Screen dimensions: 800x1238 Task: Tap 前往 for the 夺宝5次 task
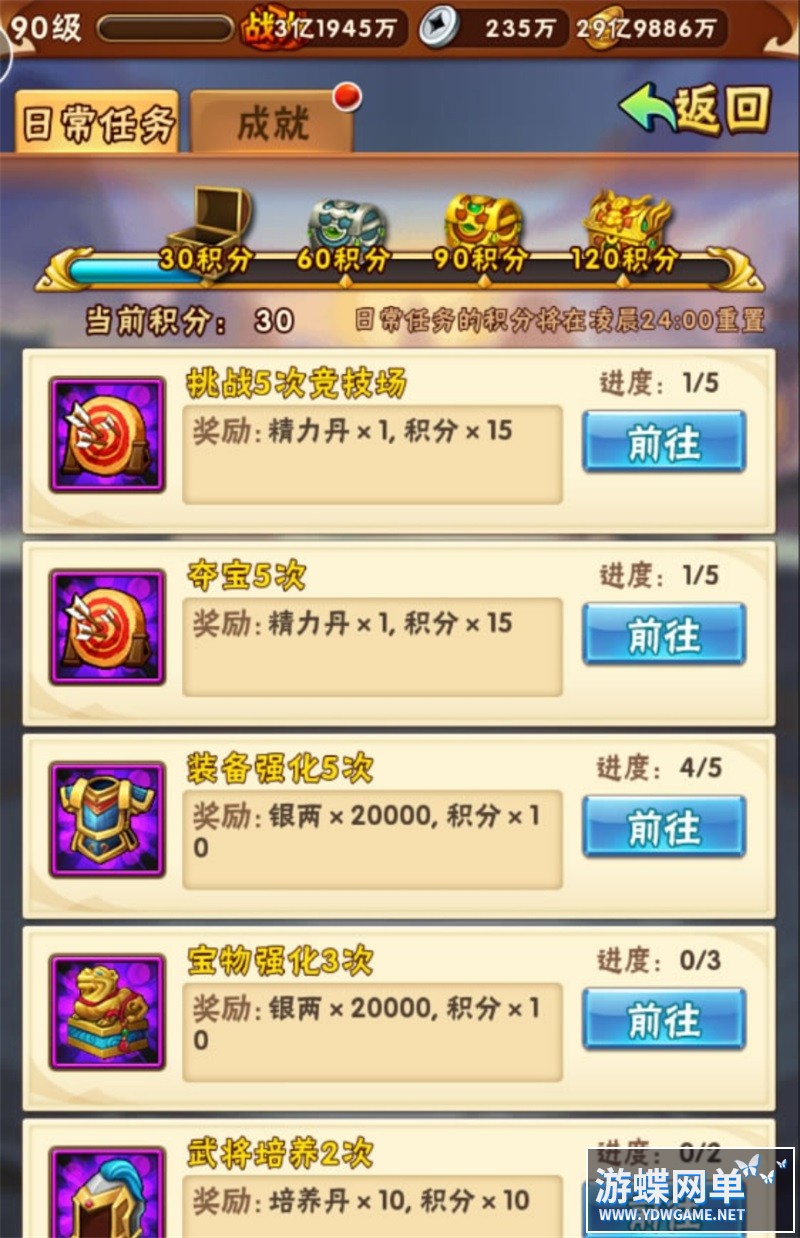click(664, 634)
